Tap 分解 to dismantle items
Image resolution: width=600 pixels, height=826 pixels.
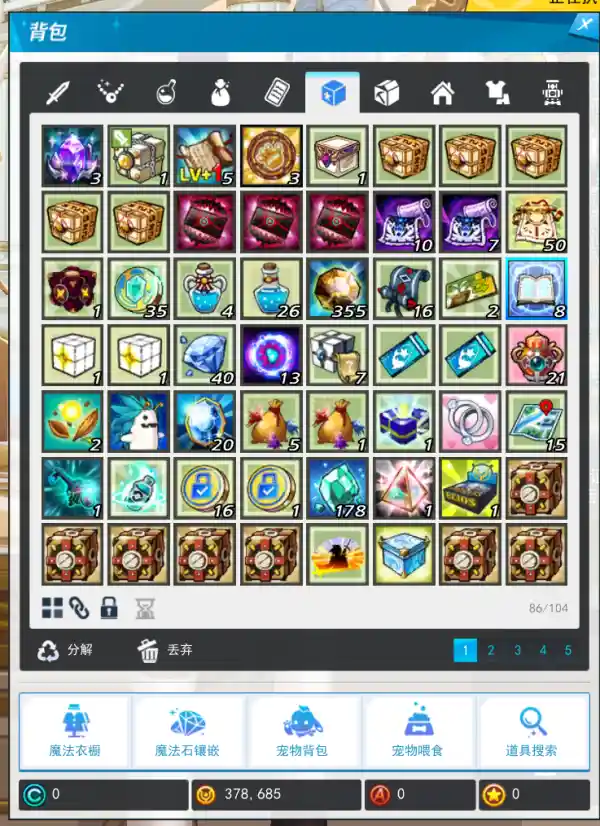tap(66, 650)
